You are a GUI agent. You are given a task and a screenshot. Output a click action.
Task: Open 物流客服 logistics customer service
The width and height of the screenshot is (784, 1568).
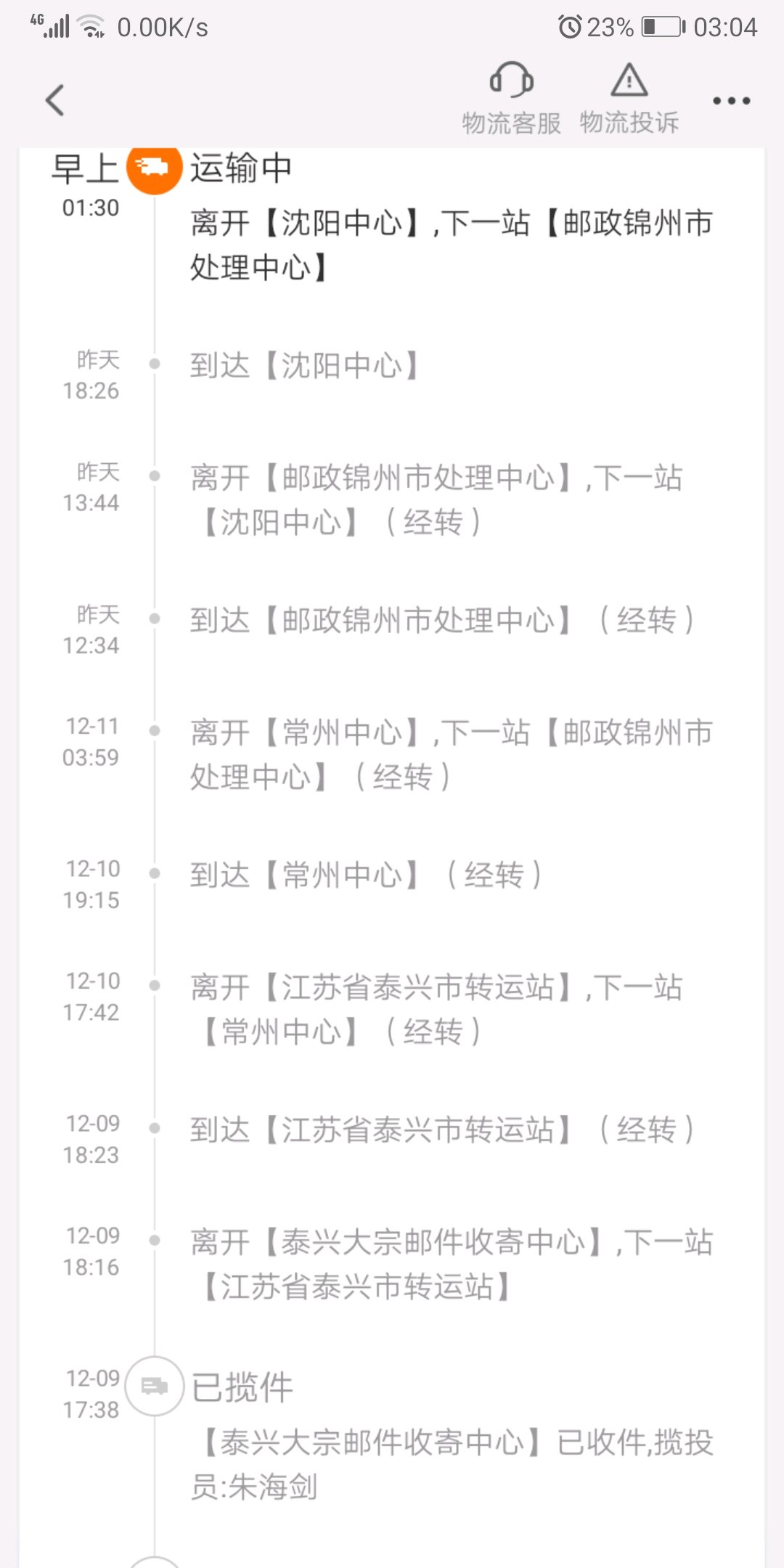(512, 99)
